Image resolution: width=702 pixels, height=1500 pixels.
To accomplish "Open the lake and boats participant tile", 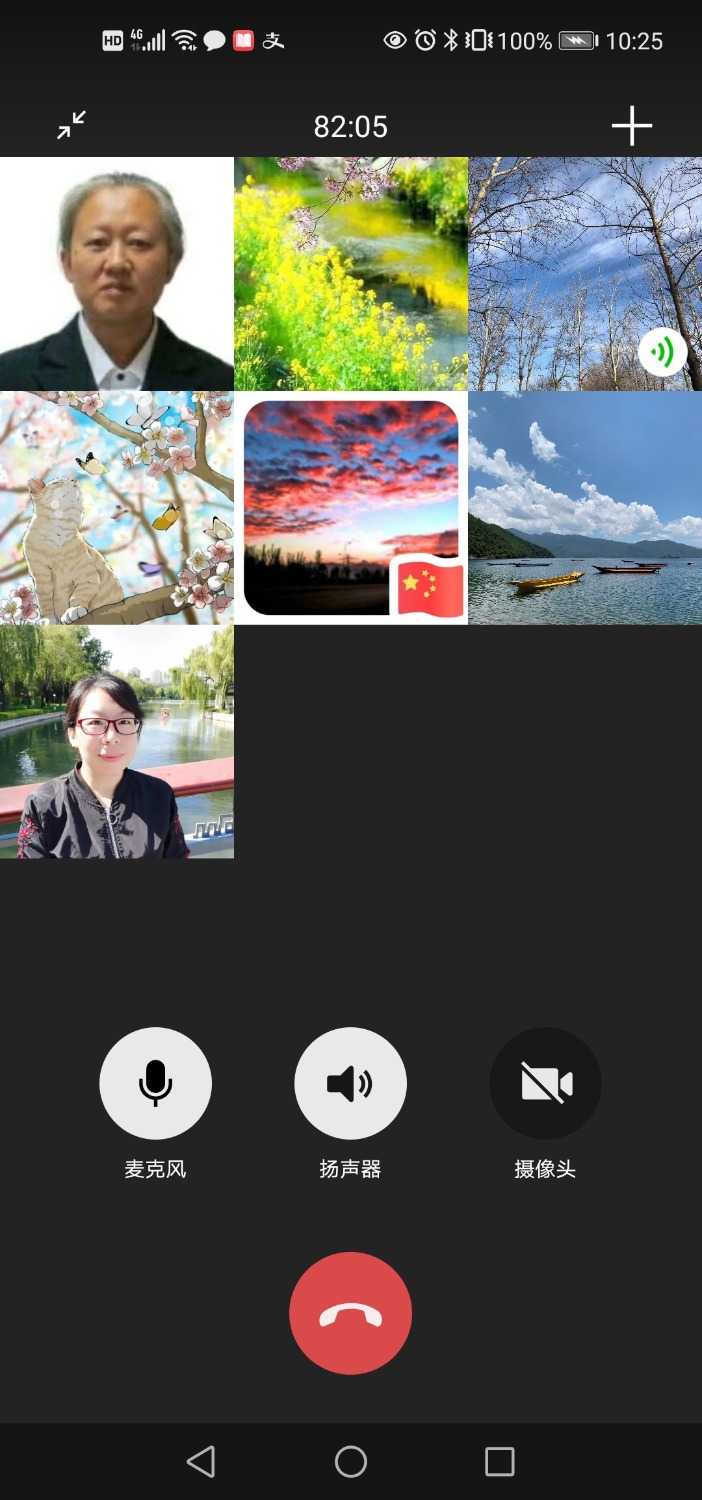I will click(585, 508).
